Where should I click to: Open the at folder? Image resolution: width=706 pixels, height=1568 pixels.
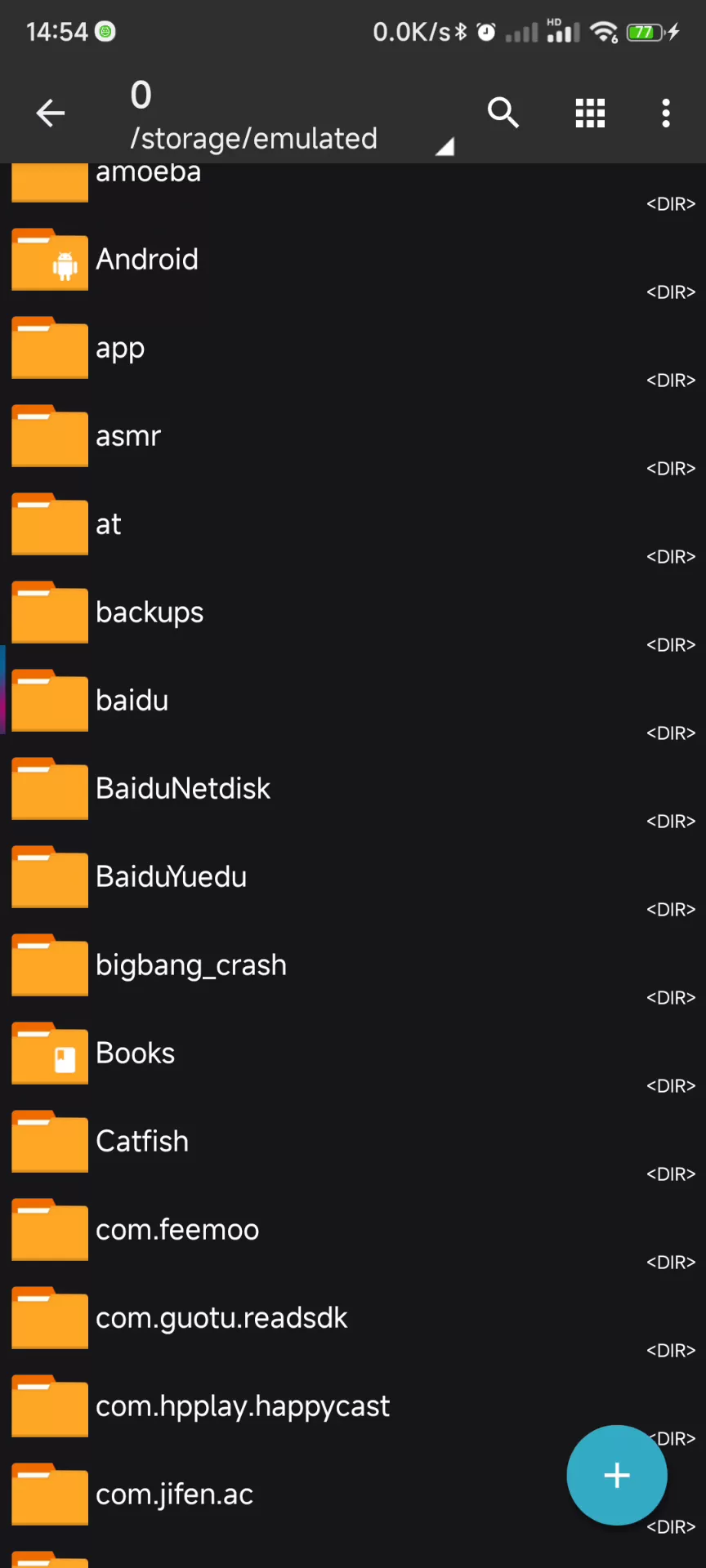[353, 524]
